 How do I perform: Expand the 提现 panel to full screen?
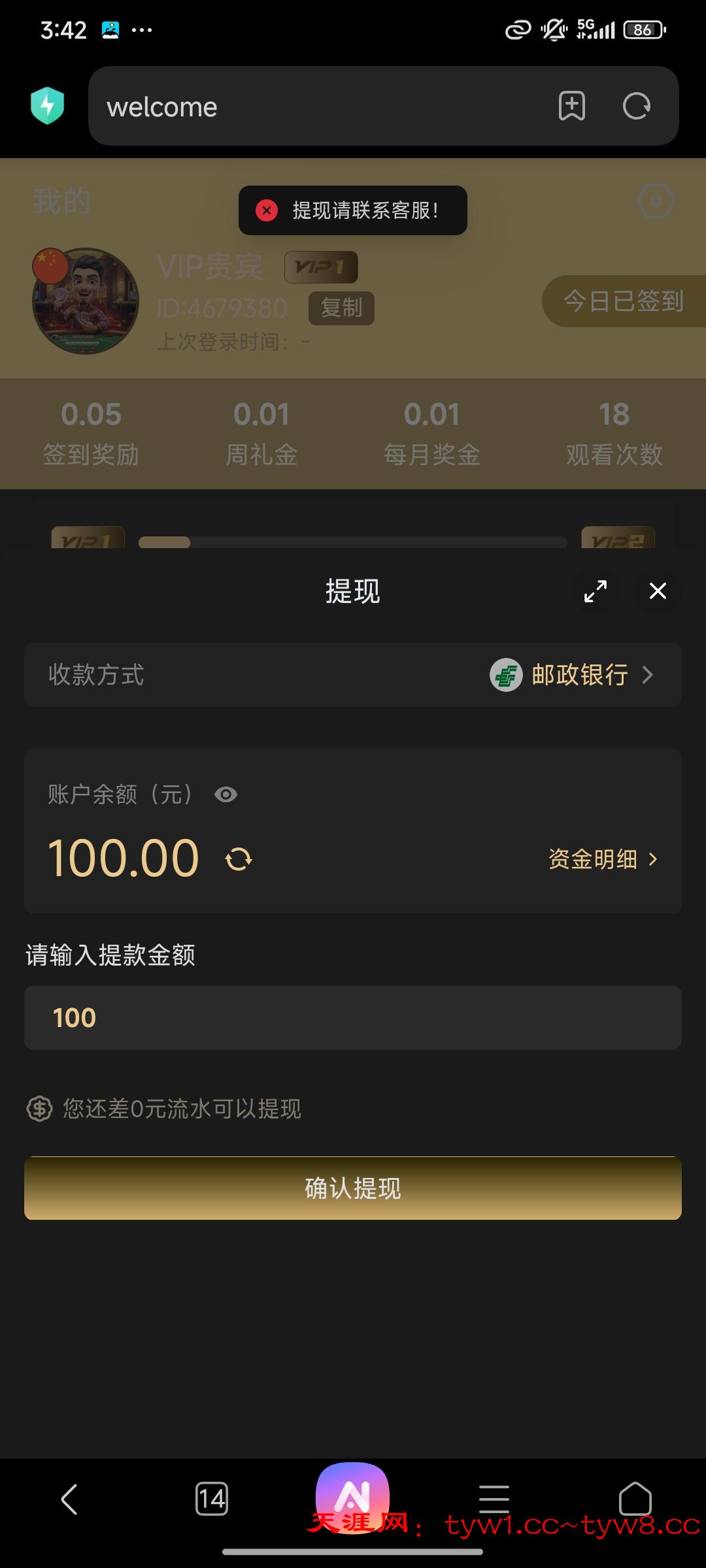coord(595,591)
